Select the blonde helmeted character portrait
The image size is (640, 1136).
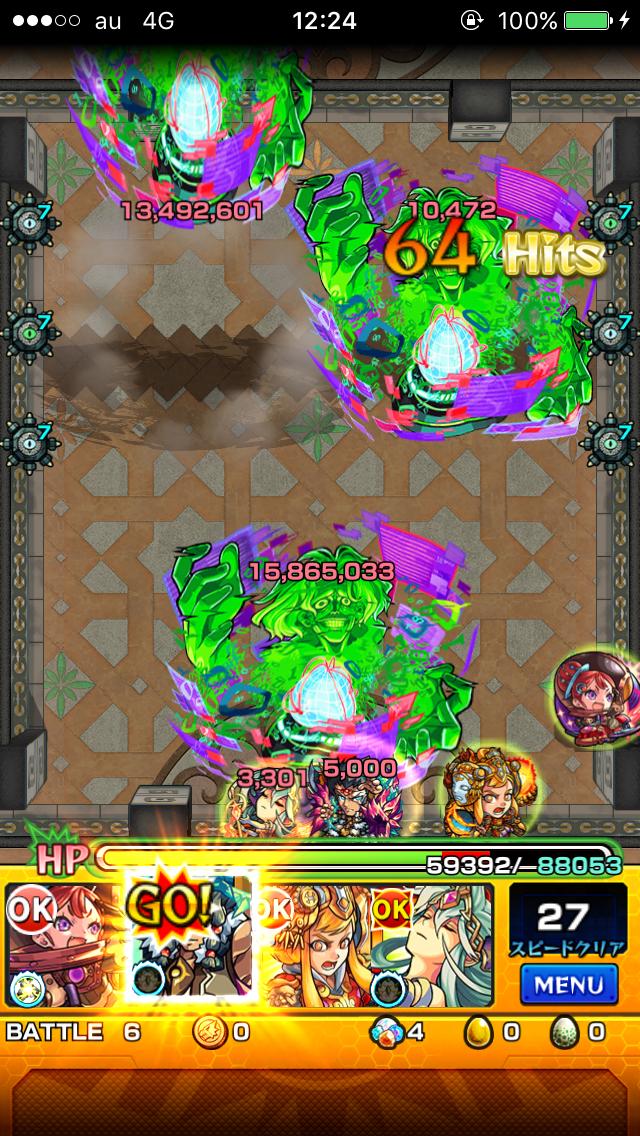(314, 944)
